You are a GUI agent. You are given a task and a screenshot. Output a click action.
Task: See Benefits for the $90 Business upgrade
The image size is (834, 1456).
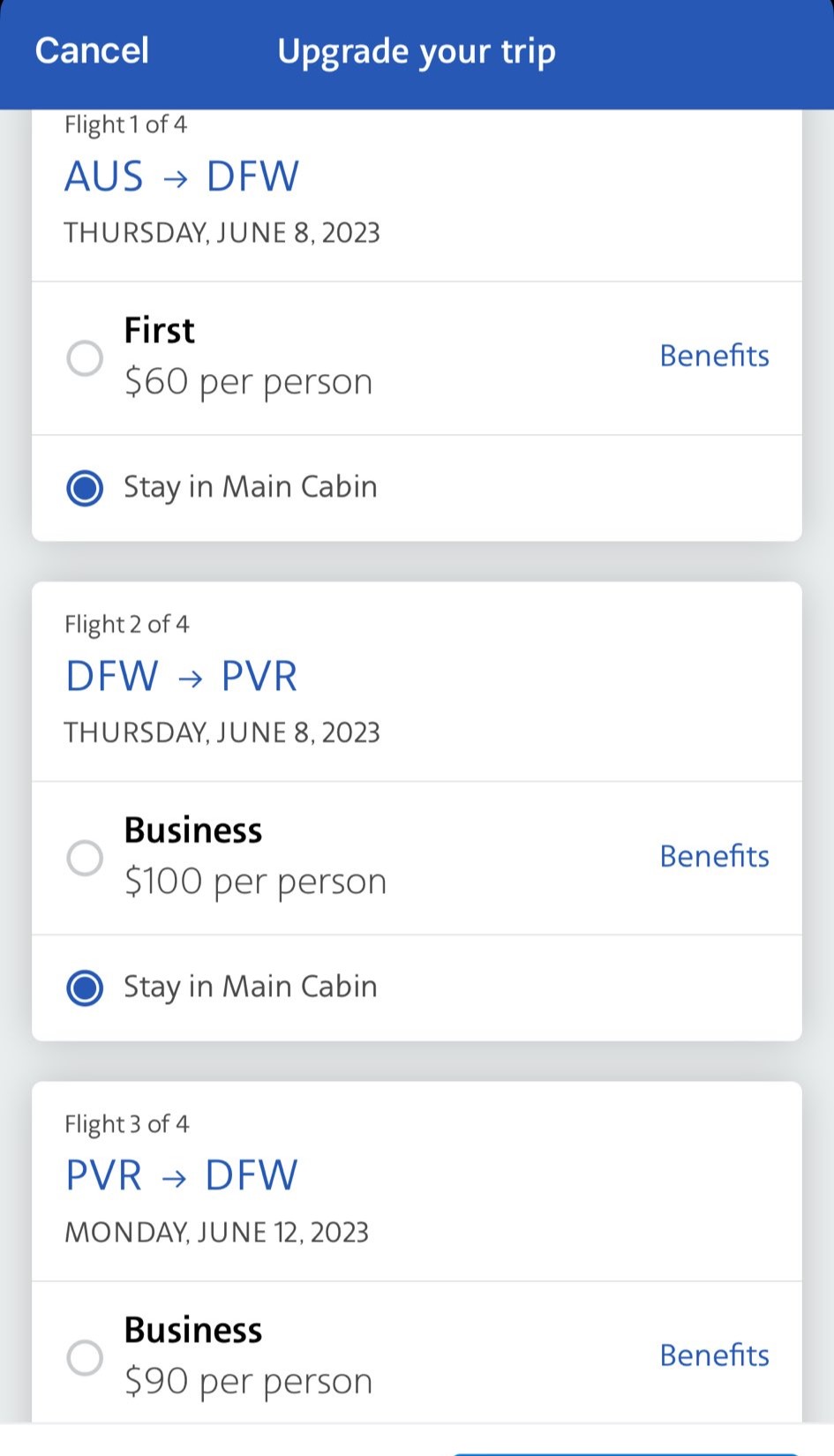point(714,1355)
